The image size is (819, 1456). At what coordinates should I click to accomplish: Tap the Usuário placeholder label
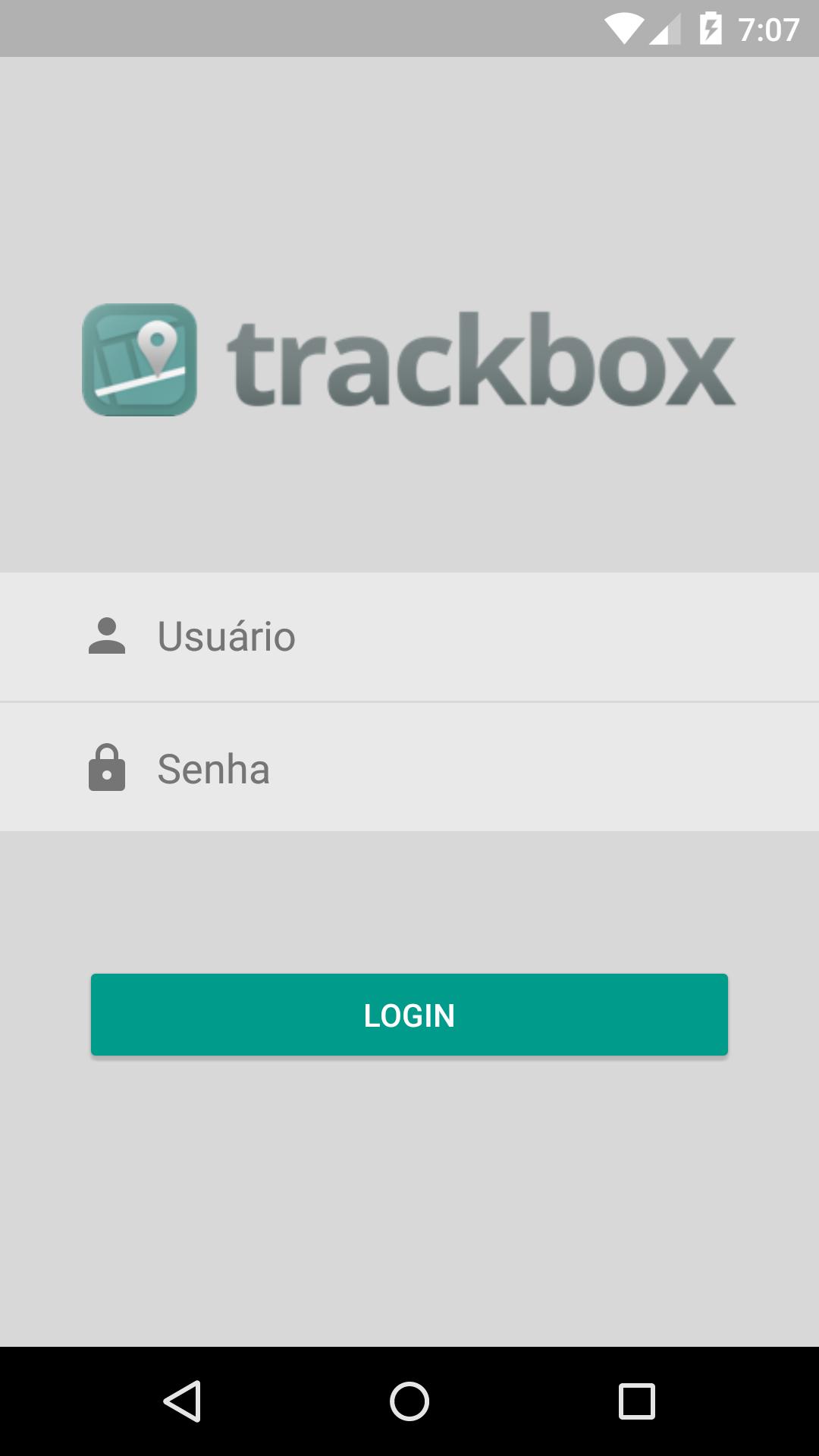(225, 636)
